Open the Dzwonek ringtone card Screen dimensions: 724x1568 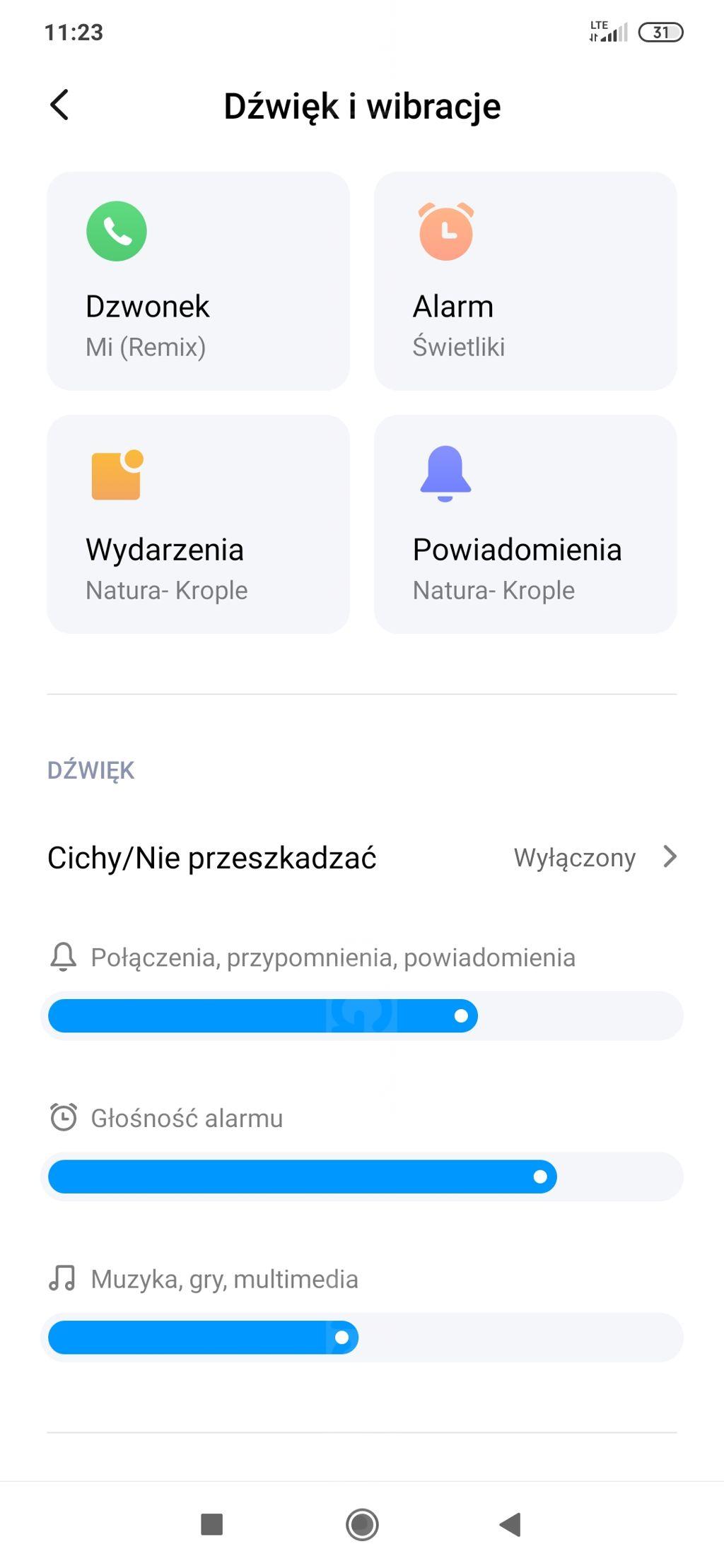pyautogui.click(x=198, y=281)
